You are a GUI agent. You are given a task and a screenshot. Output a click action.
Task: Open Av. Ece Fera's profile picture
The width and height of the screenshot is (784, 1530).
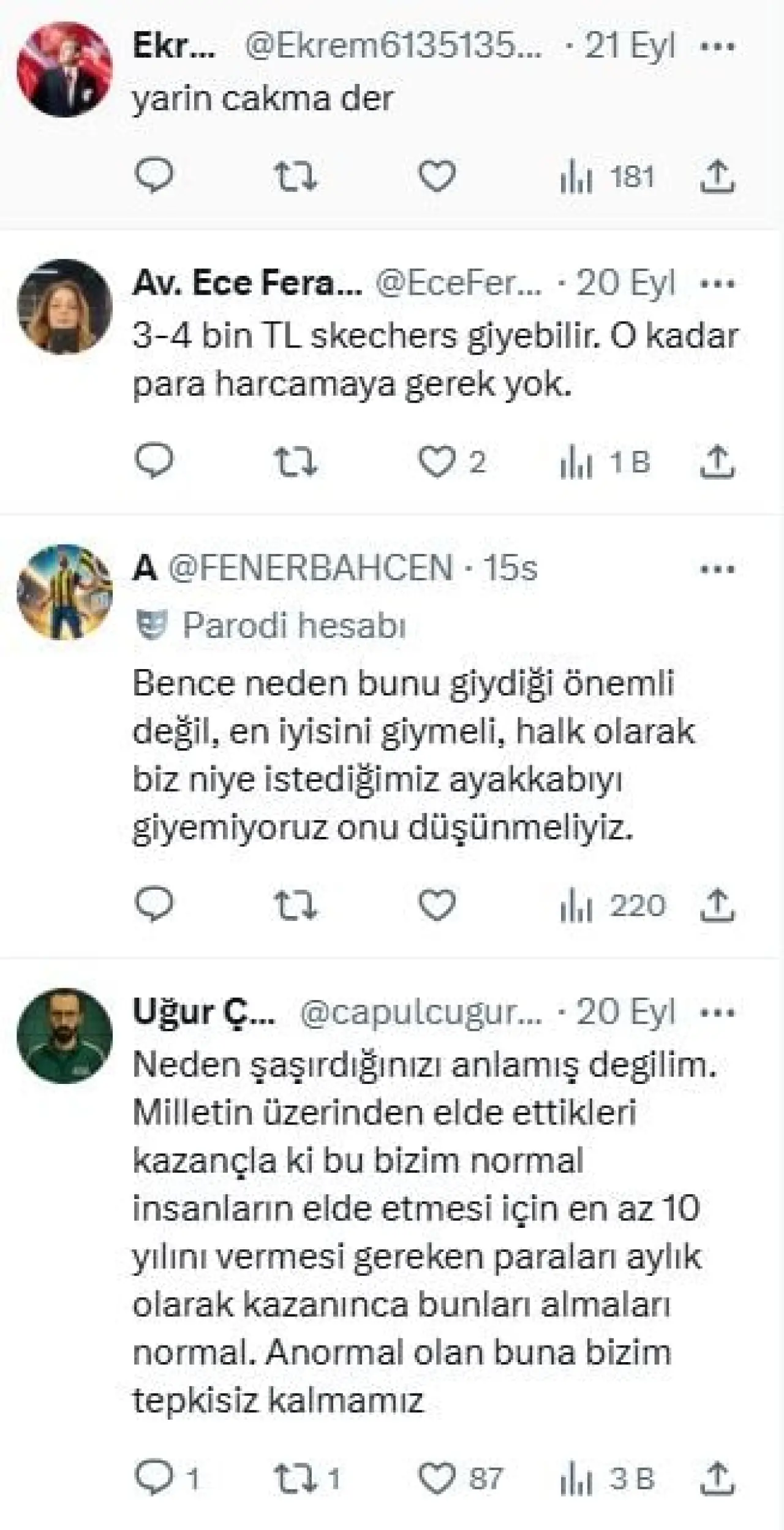[64, 306]
